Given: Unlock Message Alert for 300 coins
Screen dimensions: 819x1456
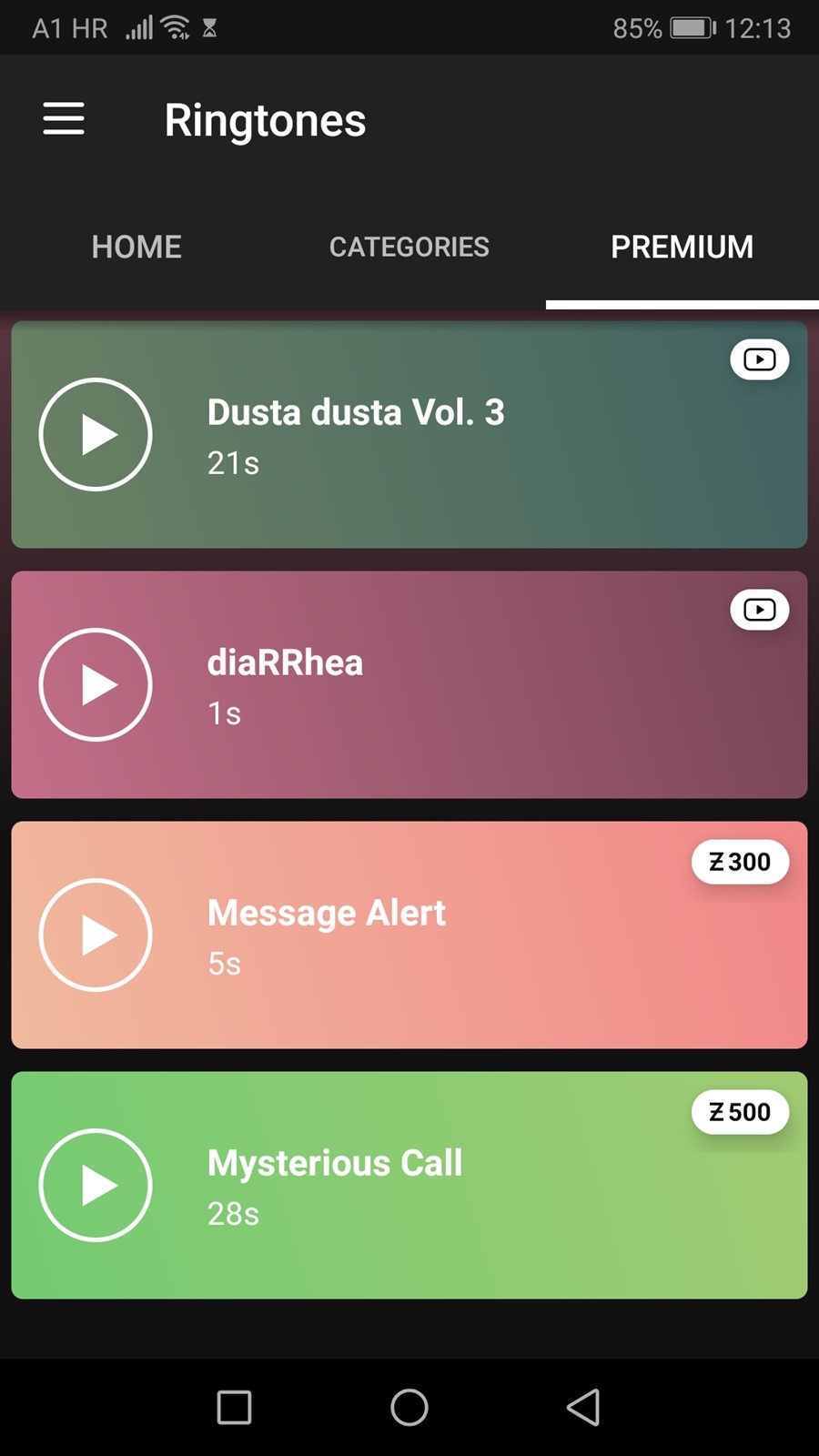Looking at the screenshot, I should pos(740,862).
